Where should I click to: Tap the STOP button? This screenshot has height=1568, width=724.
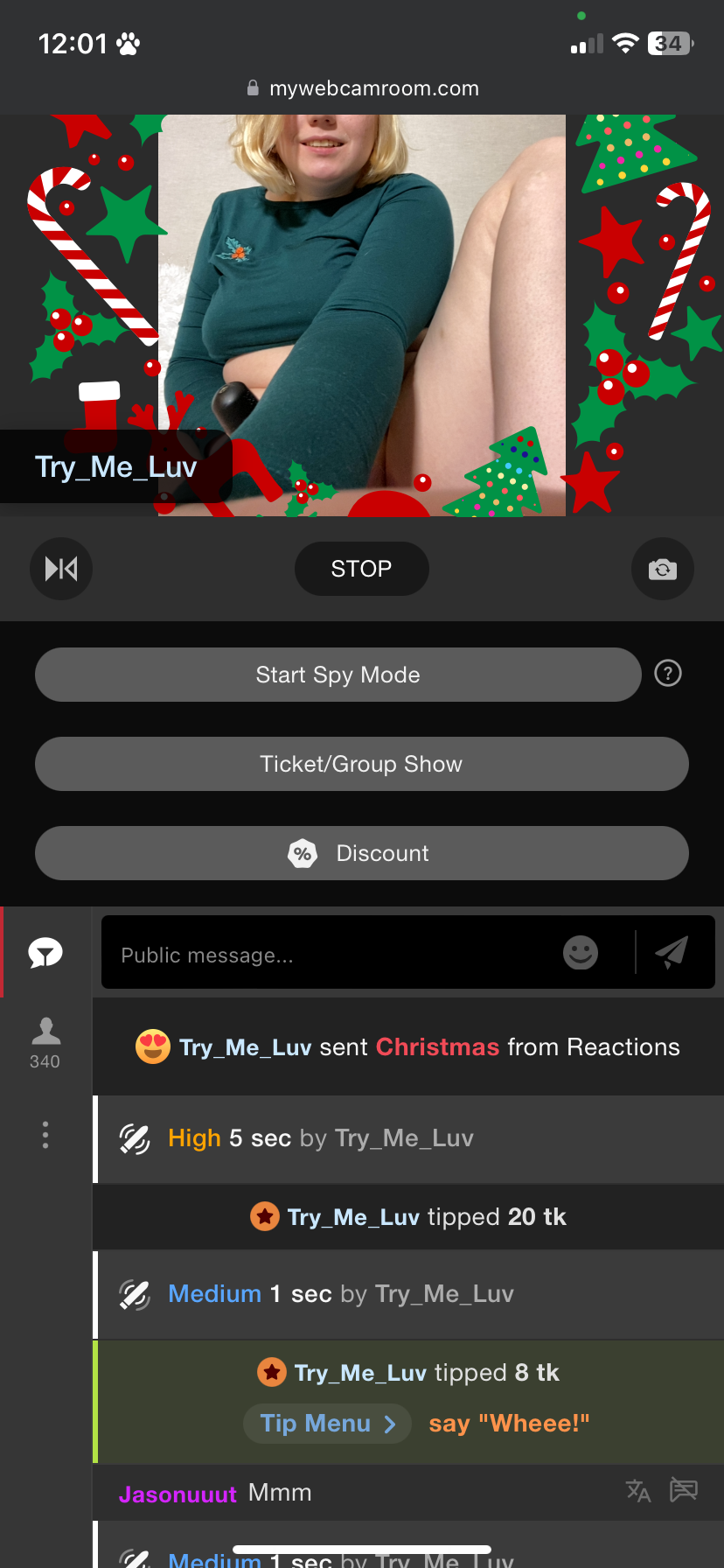point(361,569)
